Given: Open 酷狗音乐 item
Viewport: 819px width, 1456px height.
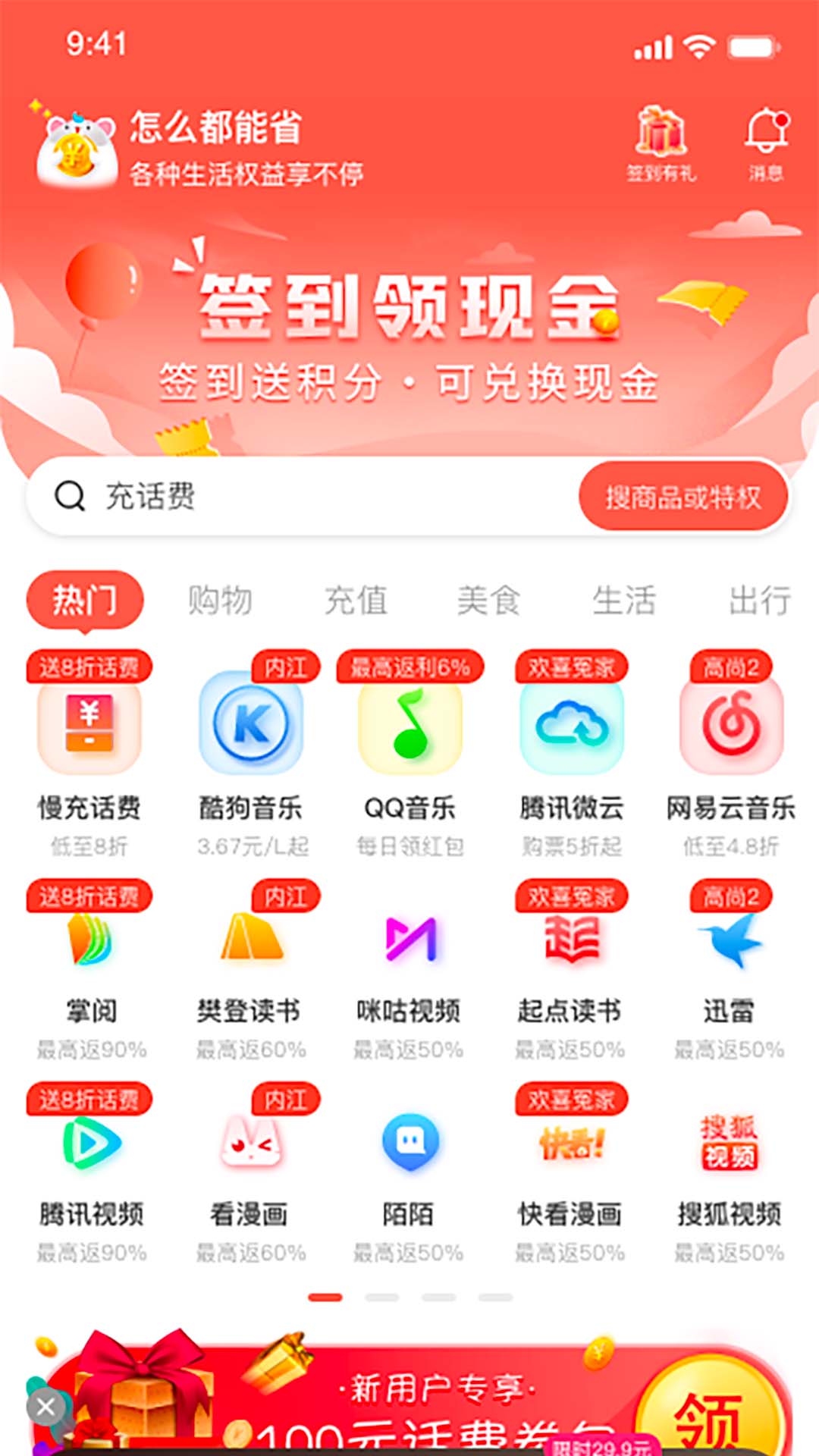Looking at the screenshot, I should click(250, 751).
